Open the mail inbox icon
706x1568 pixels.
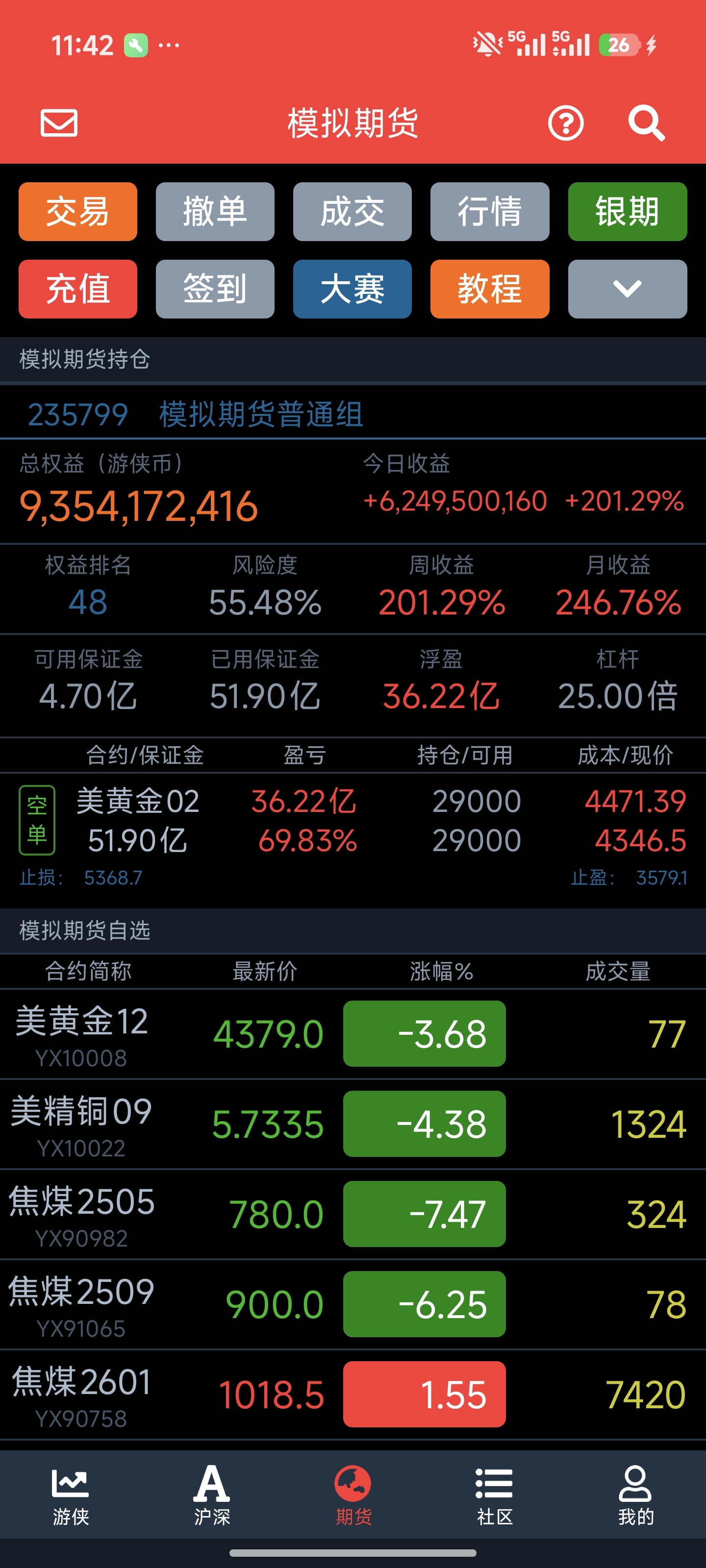tap(59, 123)
